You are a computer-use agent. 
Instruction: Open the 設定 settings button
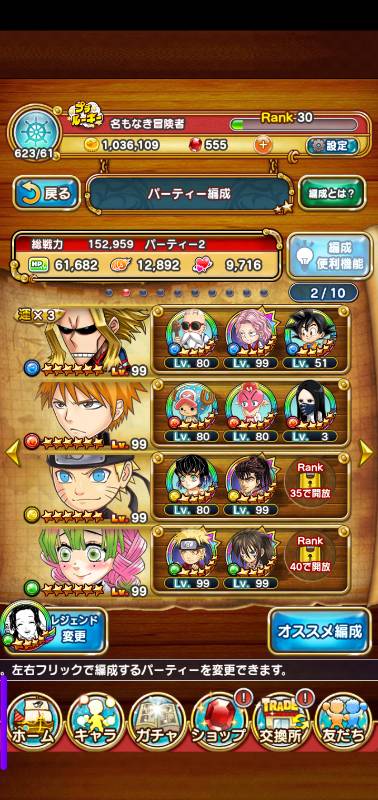(x=332, y=146)
